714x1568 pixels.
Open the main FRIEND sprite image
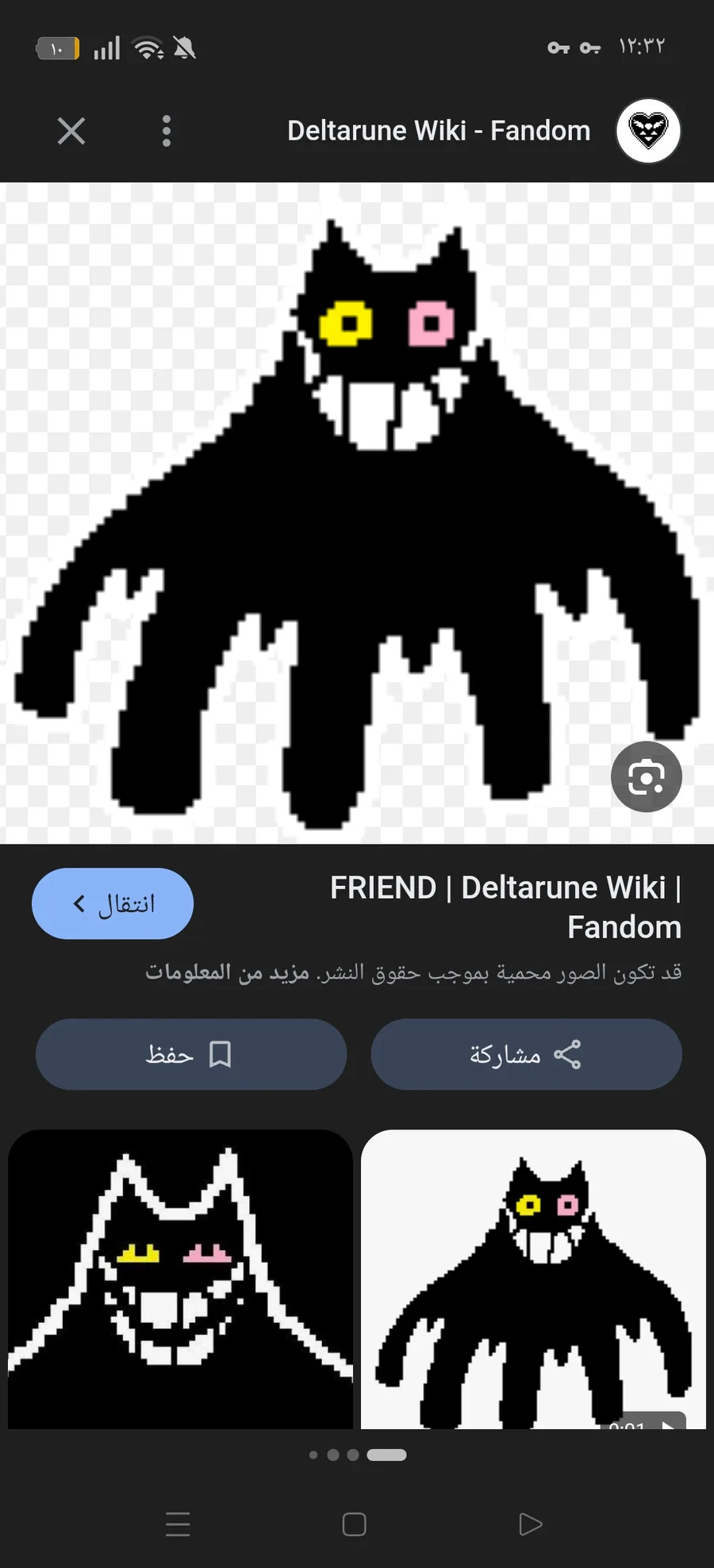pyautogui.click(x=357, y=513)
